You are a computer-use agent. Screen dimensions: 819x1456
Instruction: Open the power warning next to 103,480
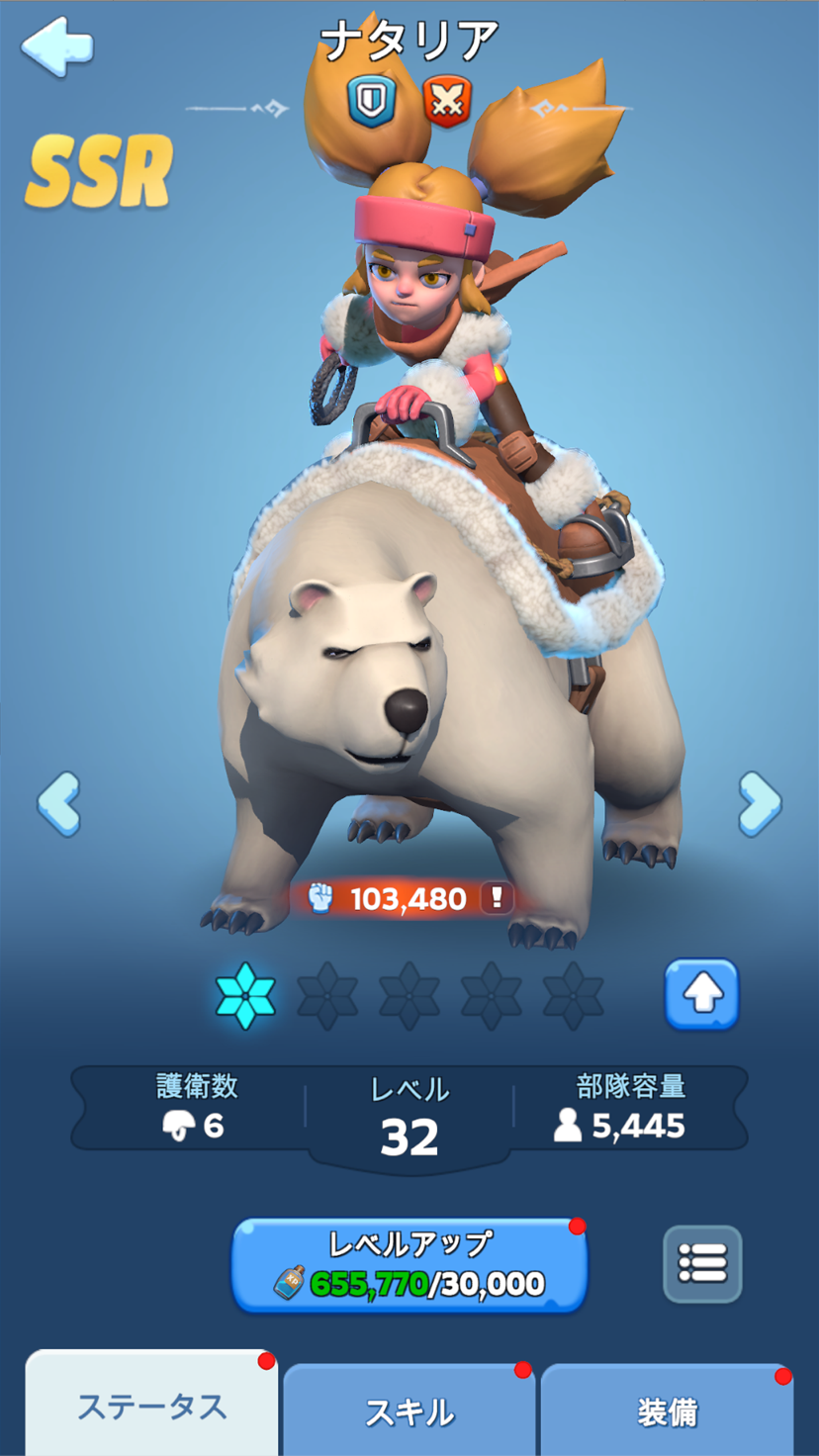point(497,898)
